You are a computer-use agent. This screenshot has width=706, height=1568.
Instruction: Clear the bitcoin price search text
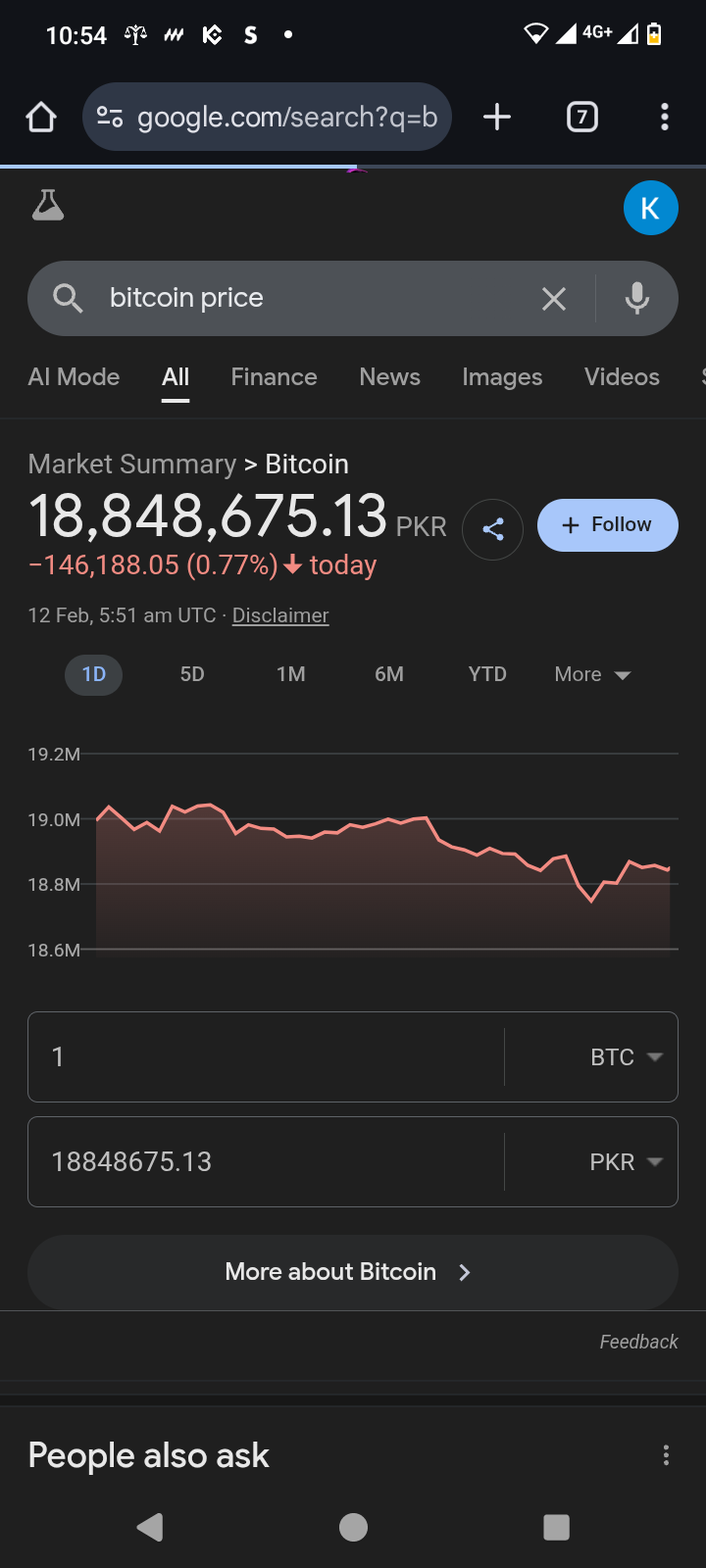click(554, 299)
